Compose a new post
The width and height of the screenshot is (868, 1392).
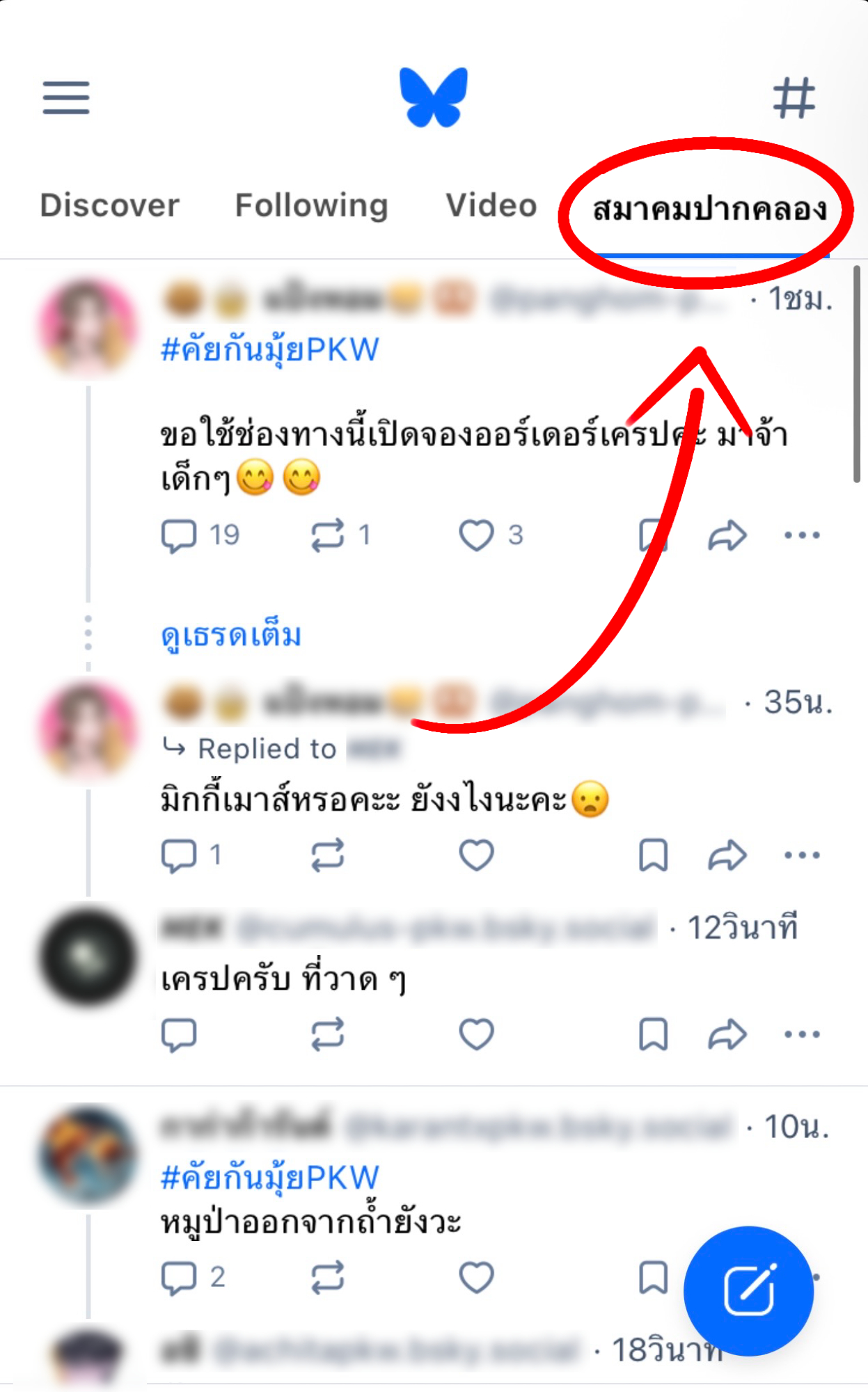click(x=748, y=1291)
